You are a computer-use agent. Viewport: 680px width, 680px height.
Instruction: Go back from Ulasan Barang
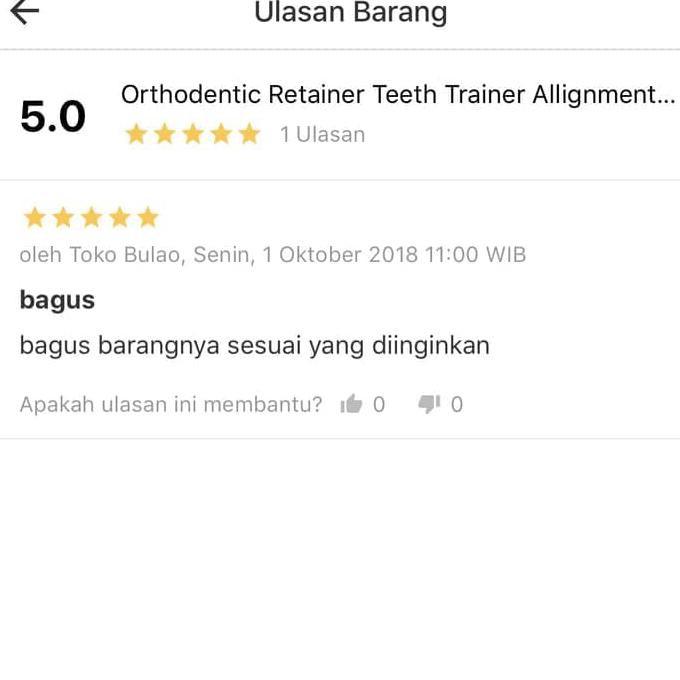click(x=25, y=12)
